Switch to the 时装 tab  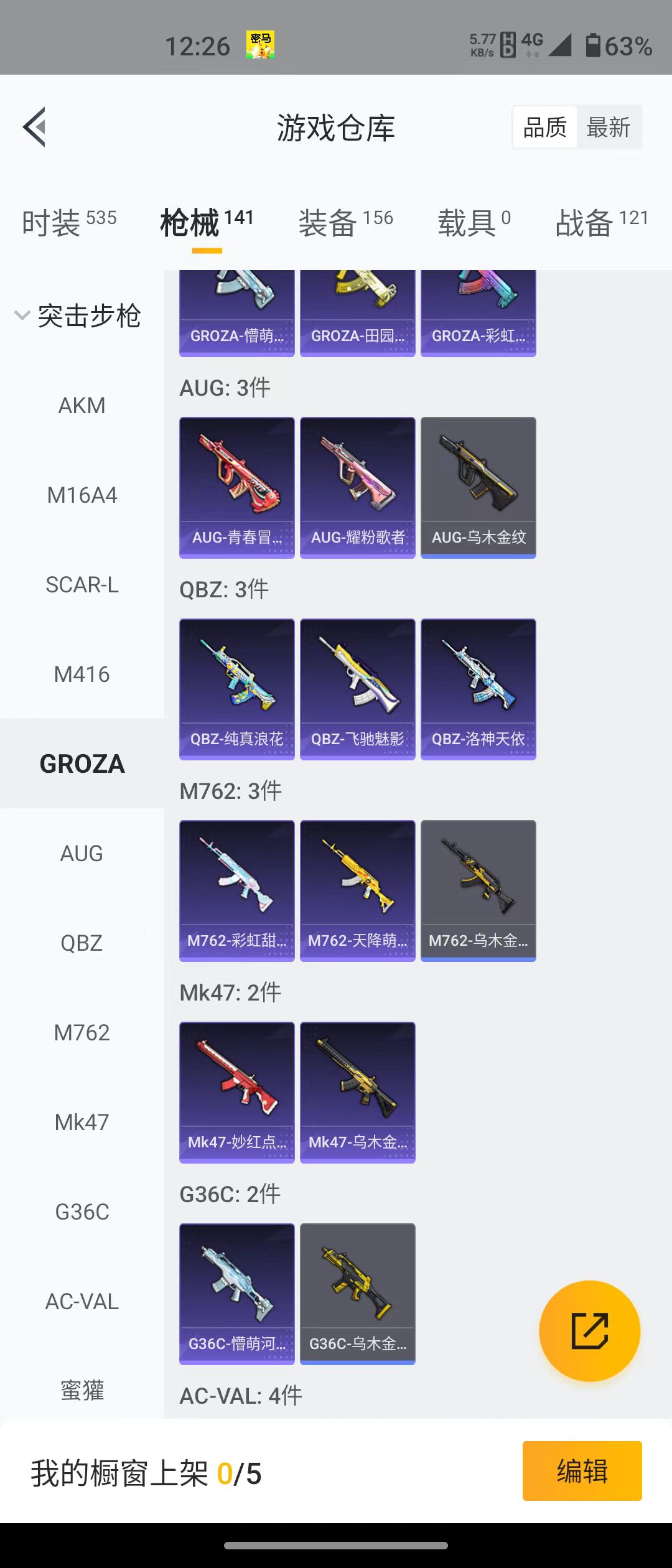(x=68, y=223)
